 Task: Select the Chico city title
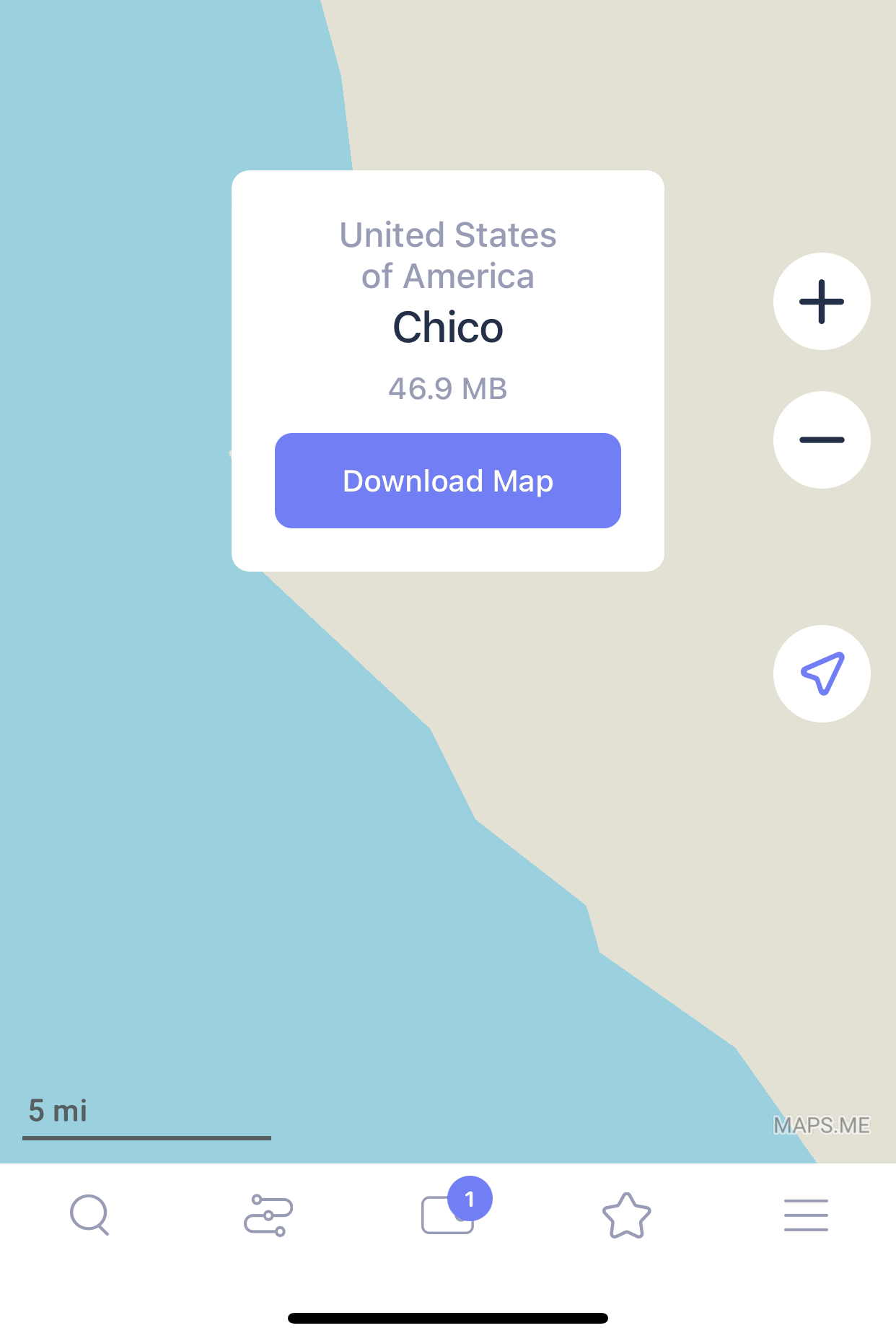click(447, 328)
